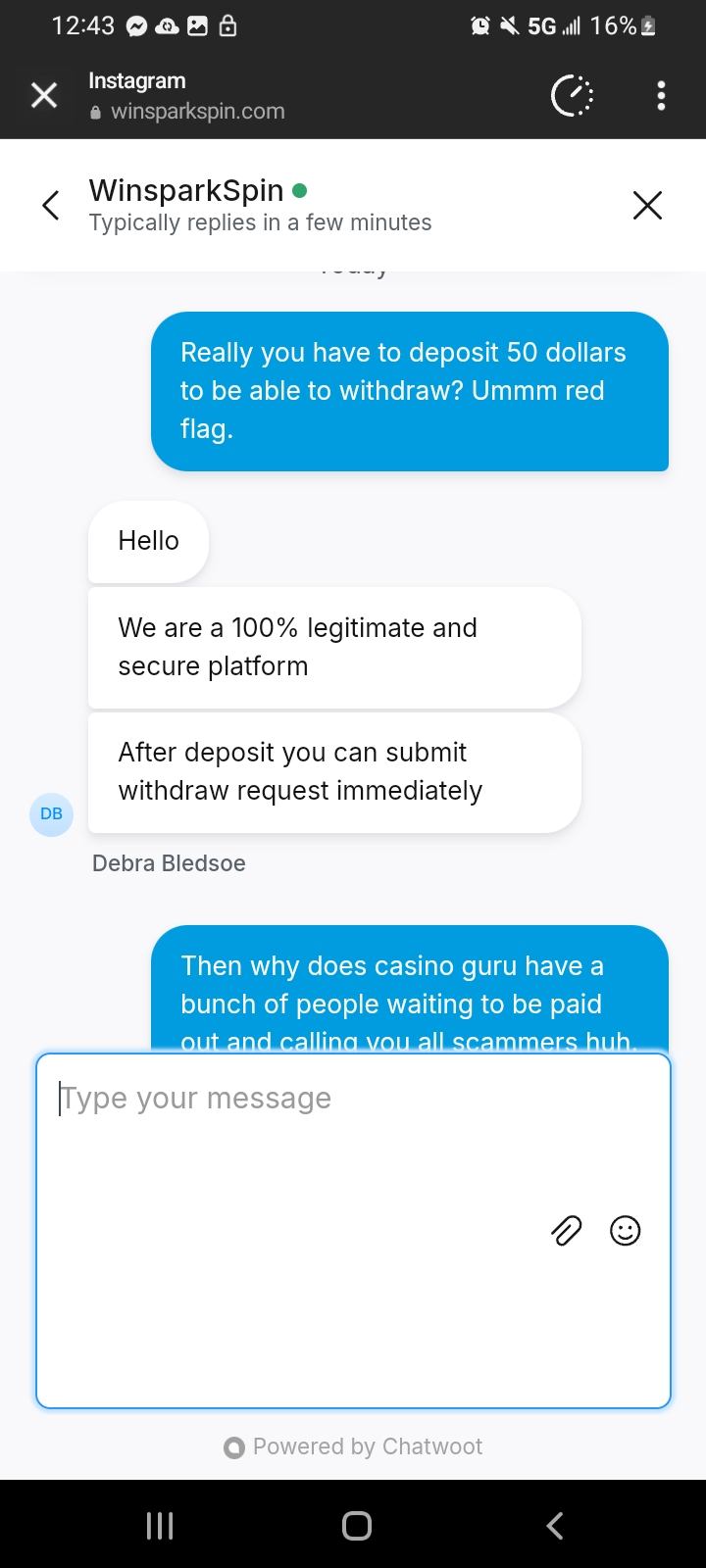Tap the circular dashed browser icon

[572, 95]
